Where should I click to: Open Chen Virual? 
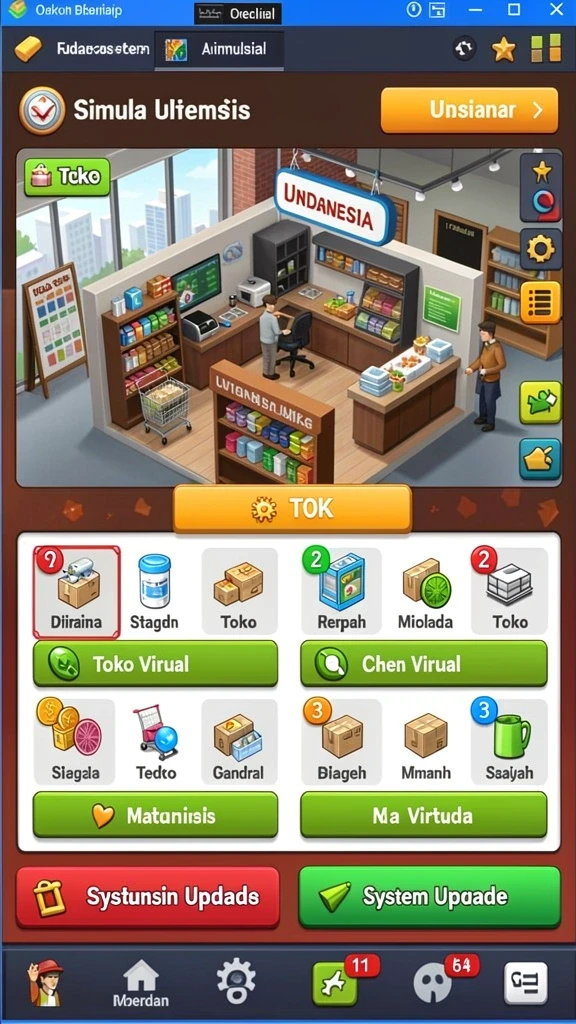click(x=423, y=664)
